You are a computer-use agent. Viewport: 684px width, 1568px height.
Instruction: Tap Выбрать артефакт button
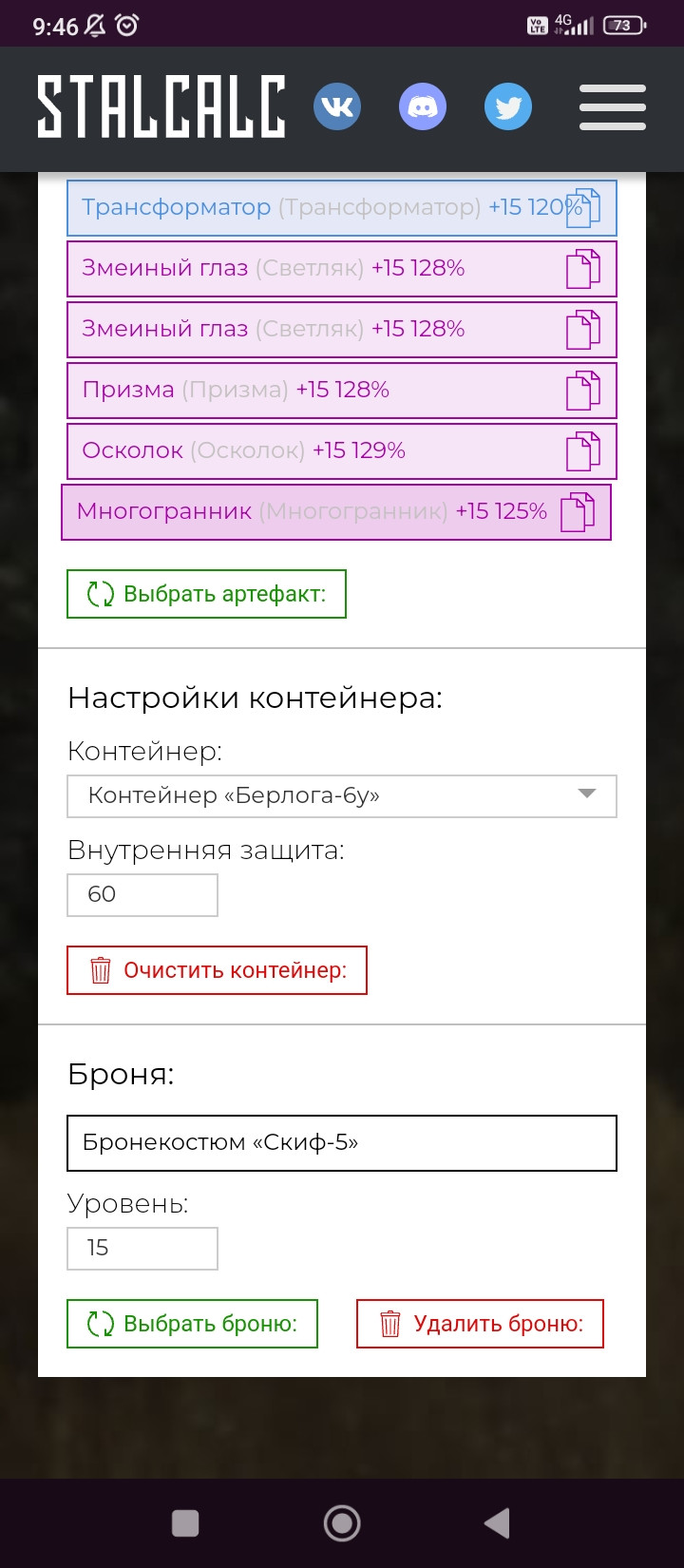click(206, 594)
